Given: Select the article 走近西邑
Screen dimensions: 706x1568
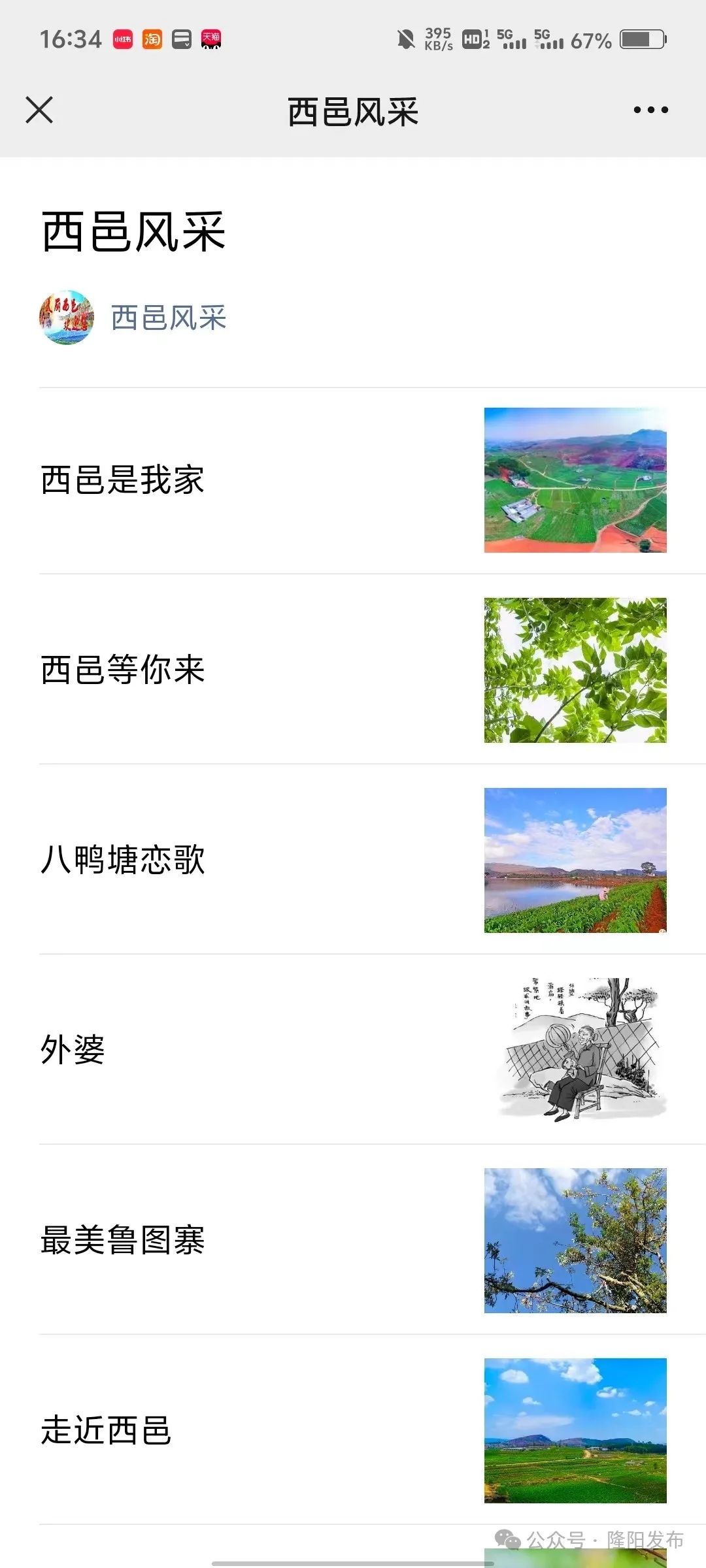Looking at the screenshot, I should 106,1430.
